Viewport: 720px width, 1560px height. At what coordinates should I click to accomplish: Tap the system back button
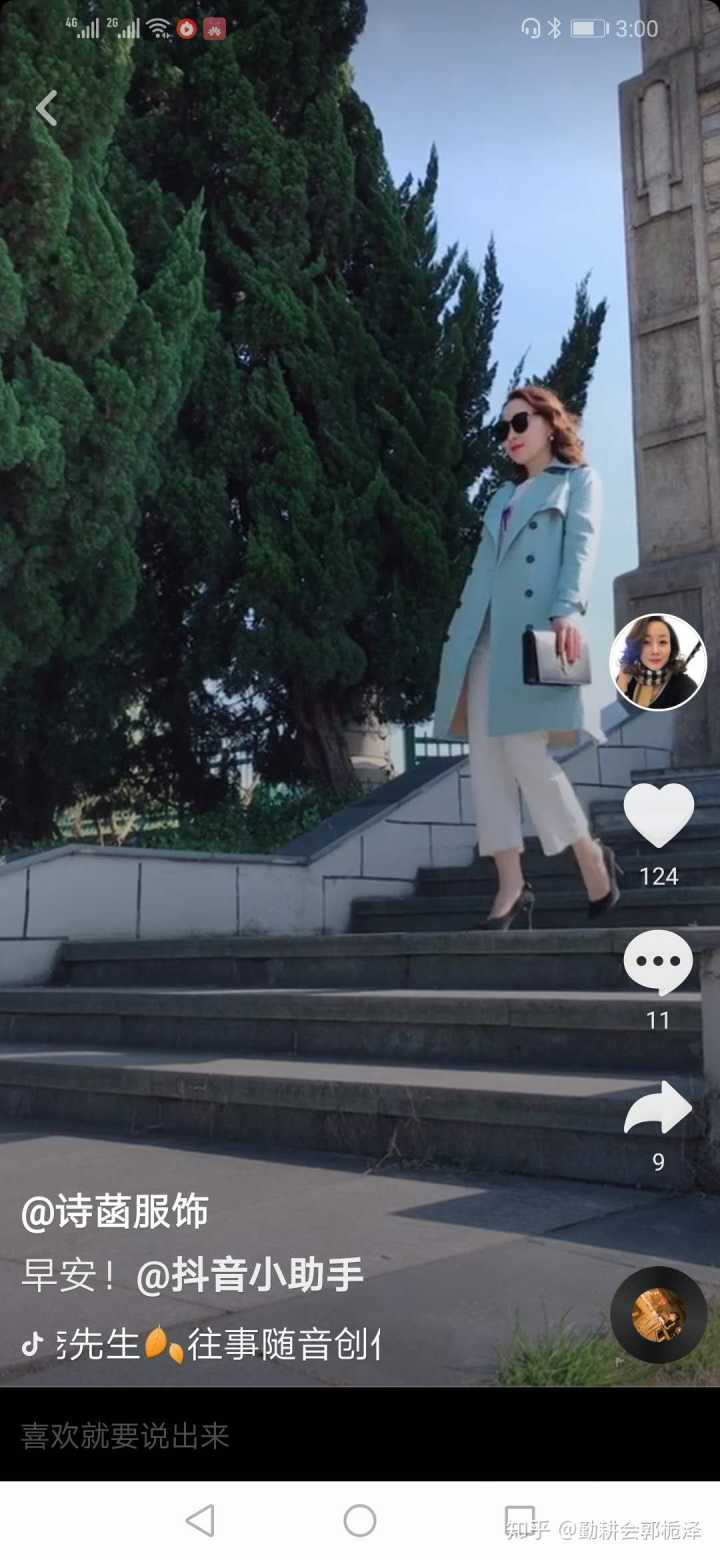[200, 1521]
